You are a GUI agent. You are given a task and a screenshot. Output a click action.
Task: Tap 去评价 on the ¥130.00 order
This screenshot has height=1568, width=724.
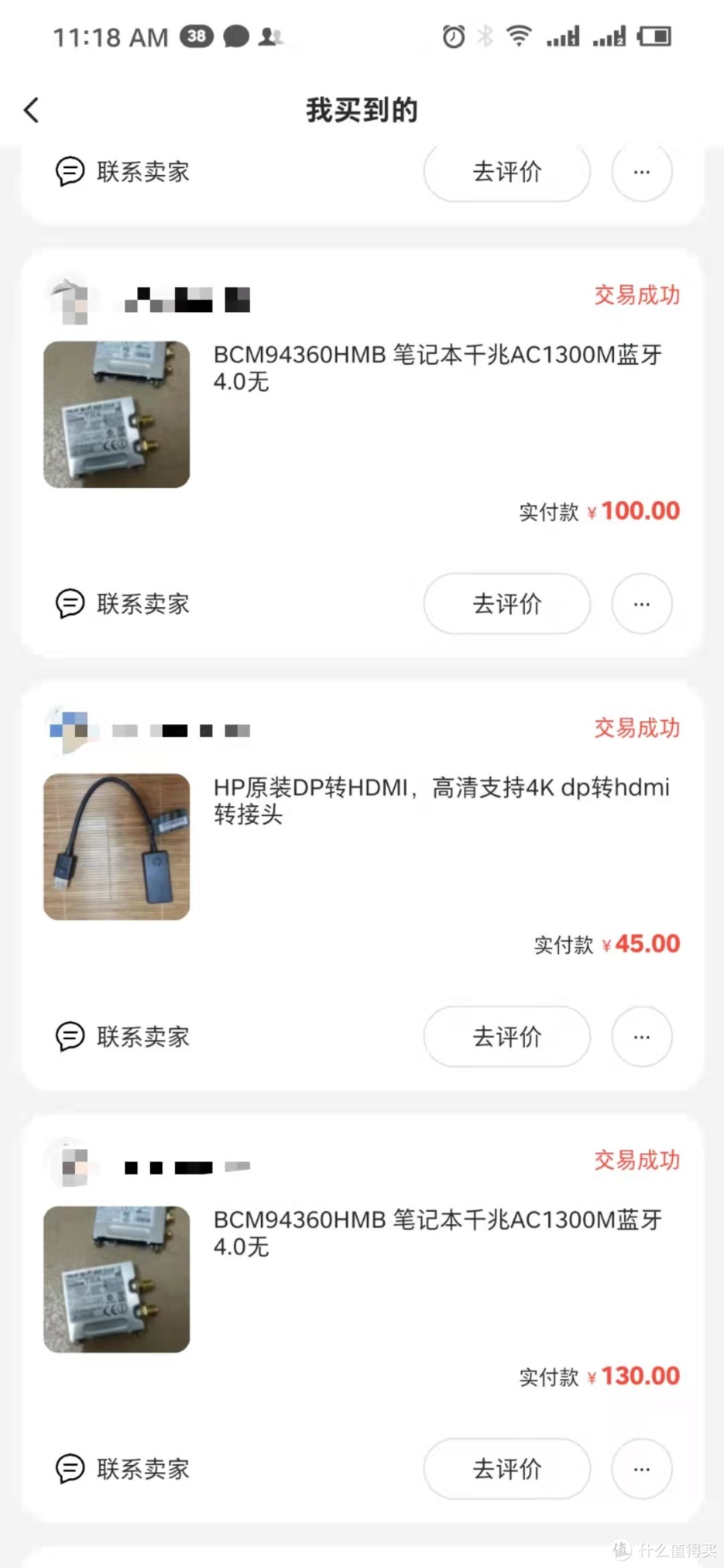point(507,1469)
